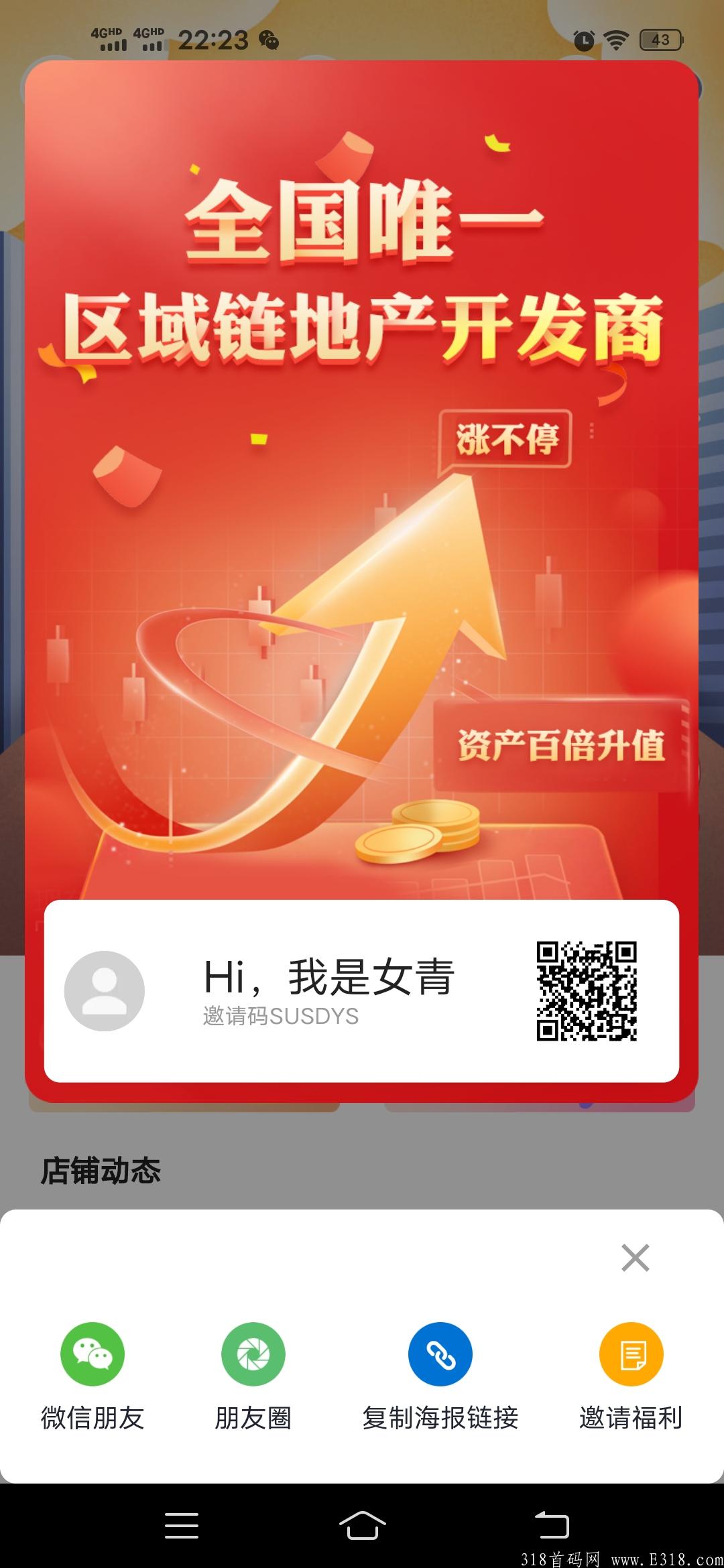Go back using system navigation

click(x=551, y=1525)
